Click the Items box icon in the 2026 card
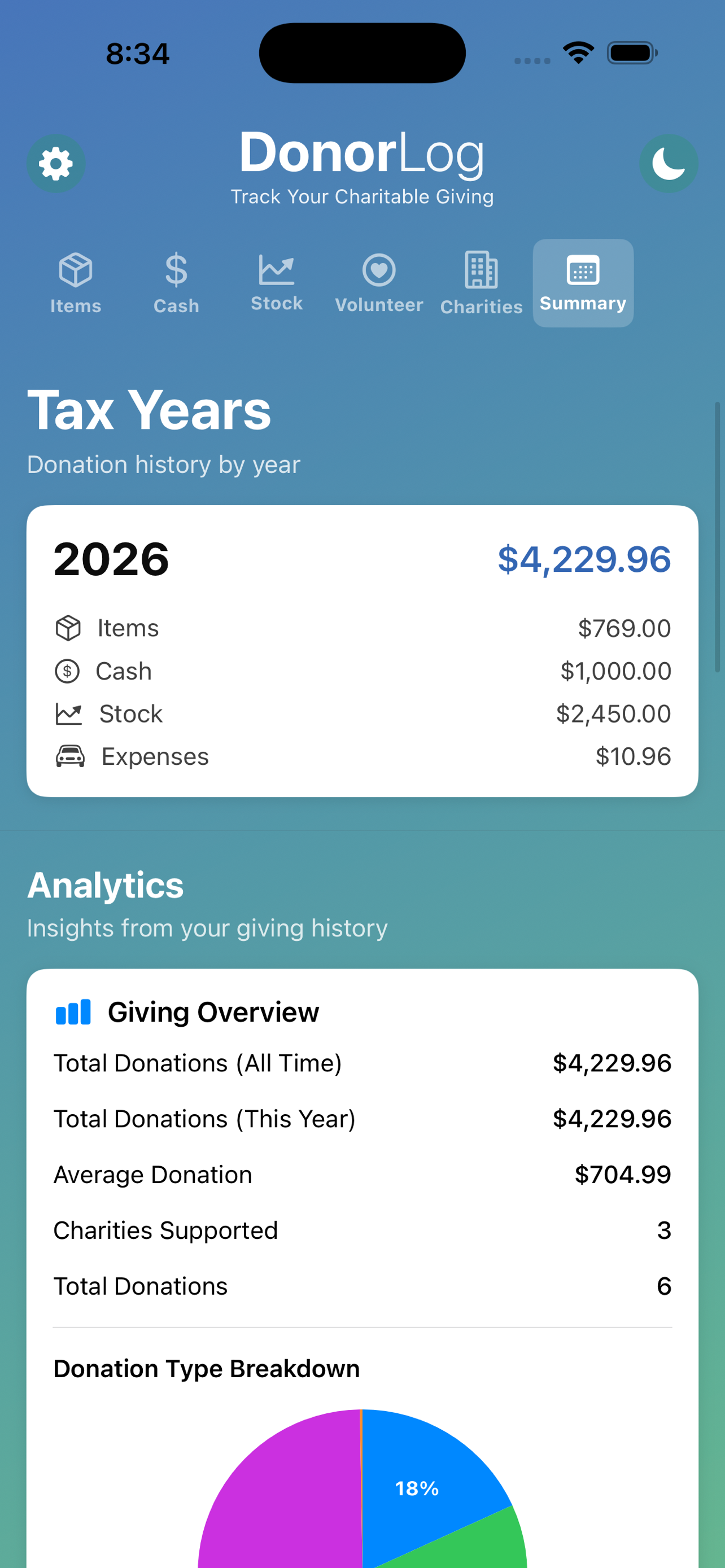Screen dimensions: 725x1568 point(69,628)
